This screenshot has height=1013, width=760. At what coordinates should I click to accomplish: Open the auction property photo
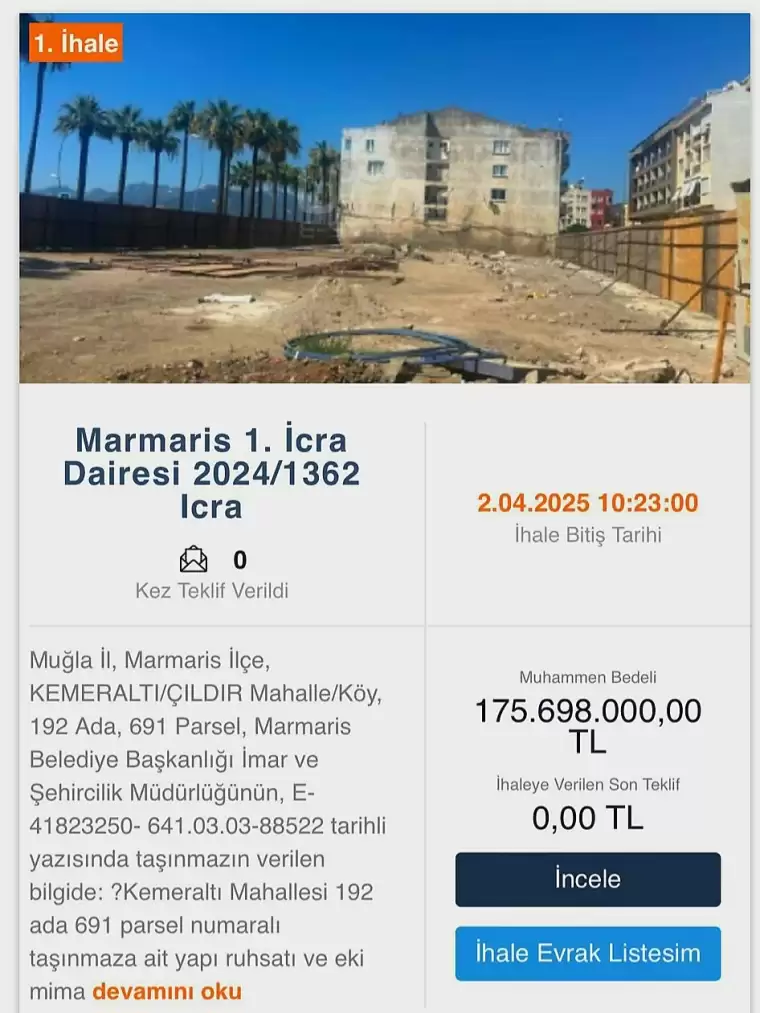coord(384,198)
